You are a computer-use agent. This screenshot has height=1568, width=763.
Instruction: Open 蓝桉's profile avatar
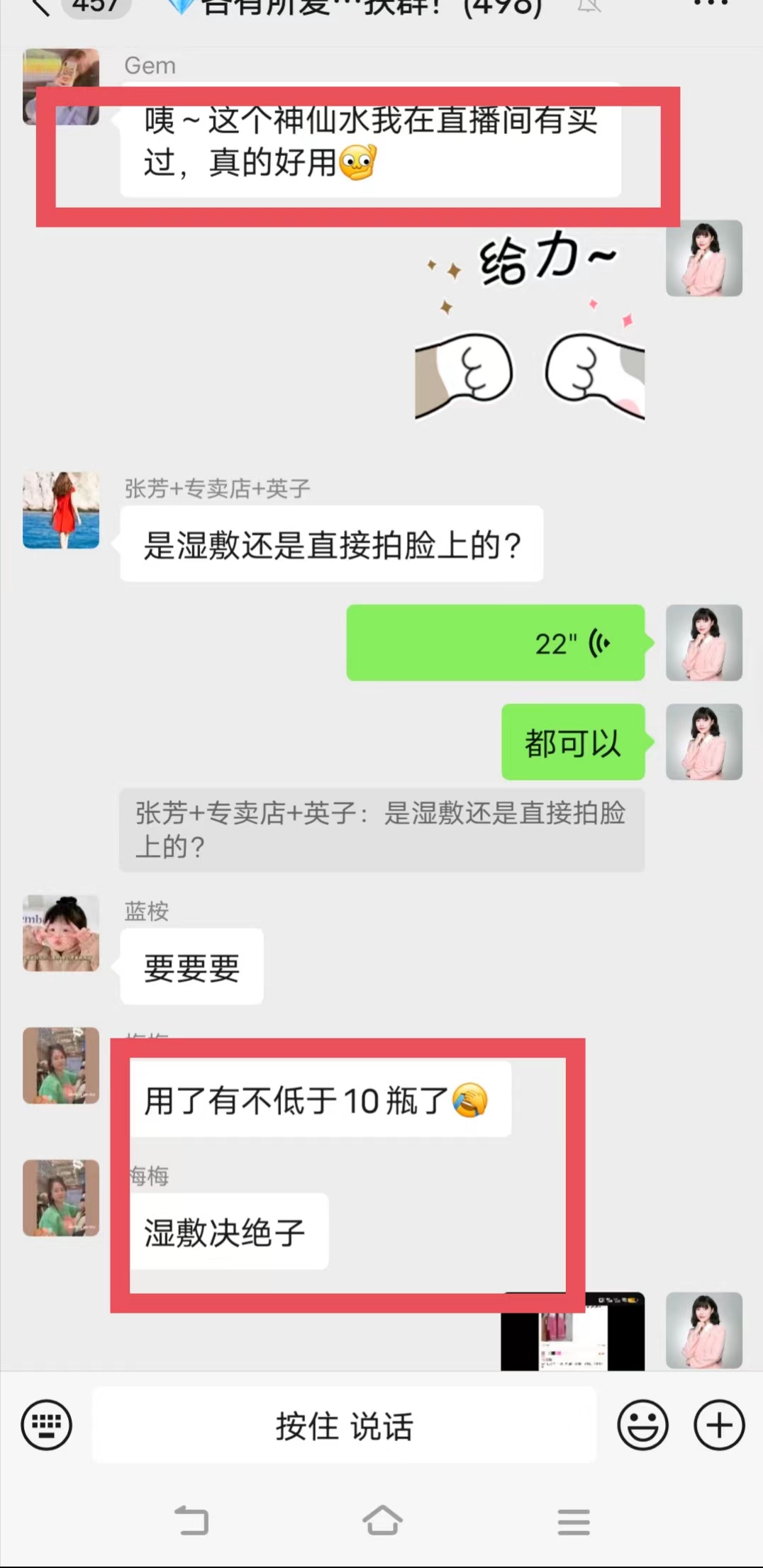coord(61,933)
